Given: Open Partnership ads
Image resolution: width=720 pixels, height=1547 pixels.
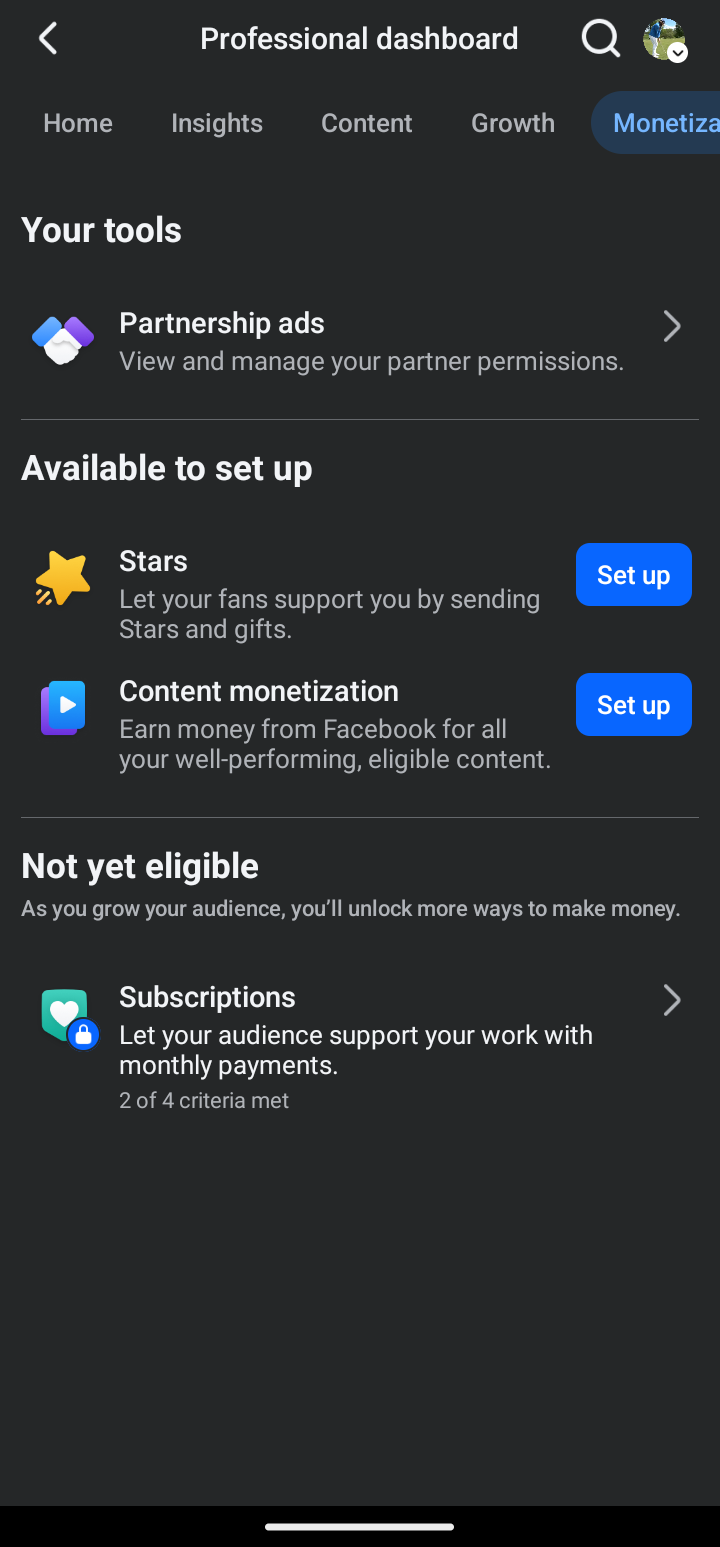Looking at the screenshot, I should (360, 341).
